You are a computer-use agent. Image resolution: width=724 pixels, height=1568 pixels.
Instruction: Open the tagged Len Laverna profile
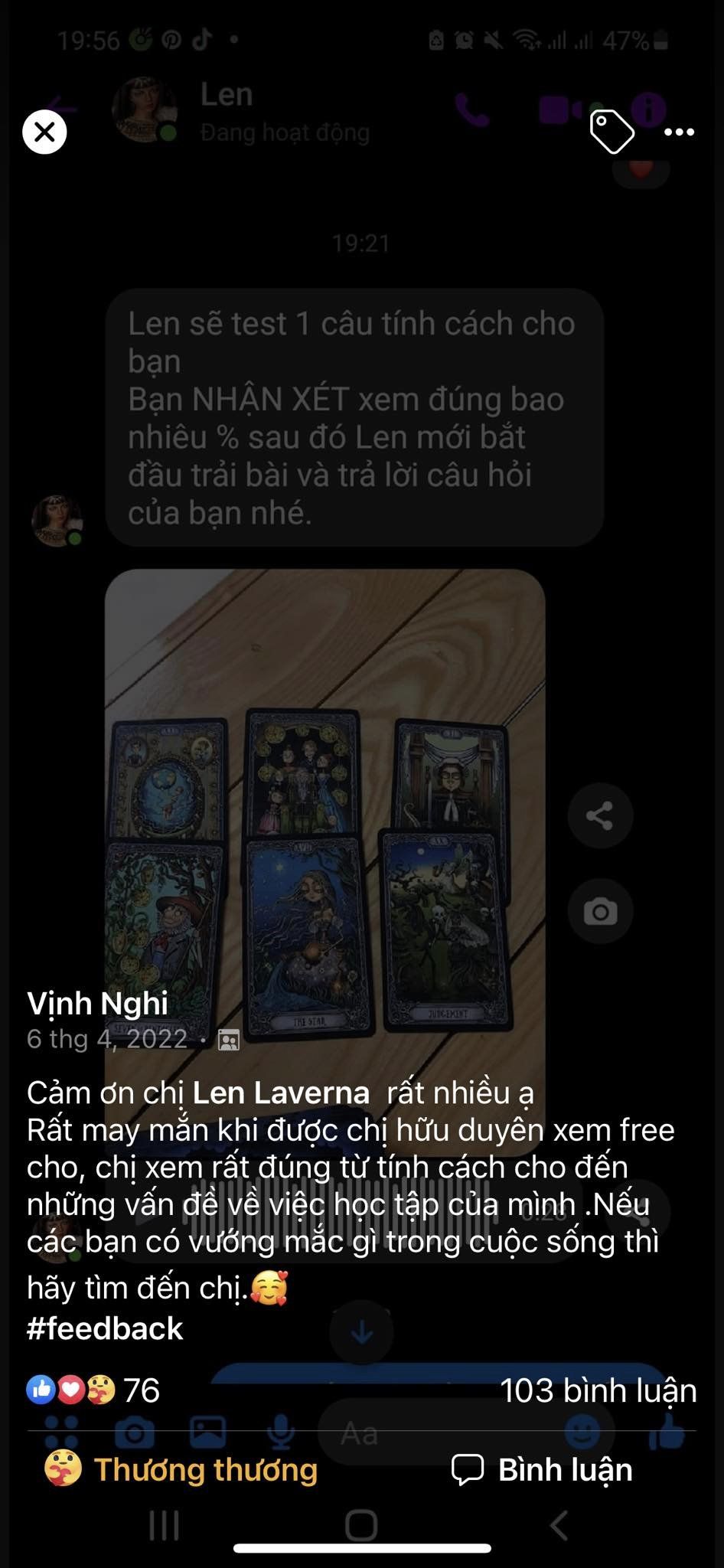[x=281, y=1093]
